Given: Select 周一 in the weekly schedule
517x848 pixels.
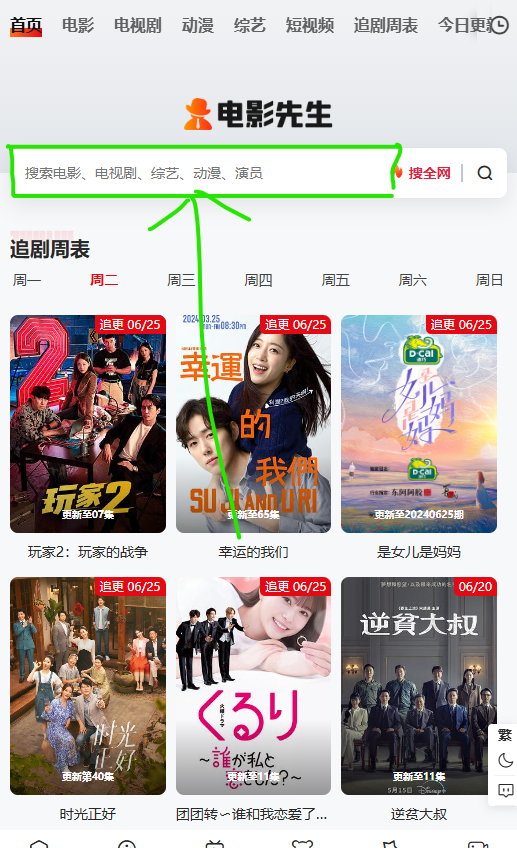Looking at the screenshot, I should (26, 280).
